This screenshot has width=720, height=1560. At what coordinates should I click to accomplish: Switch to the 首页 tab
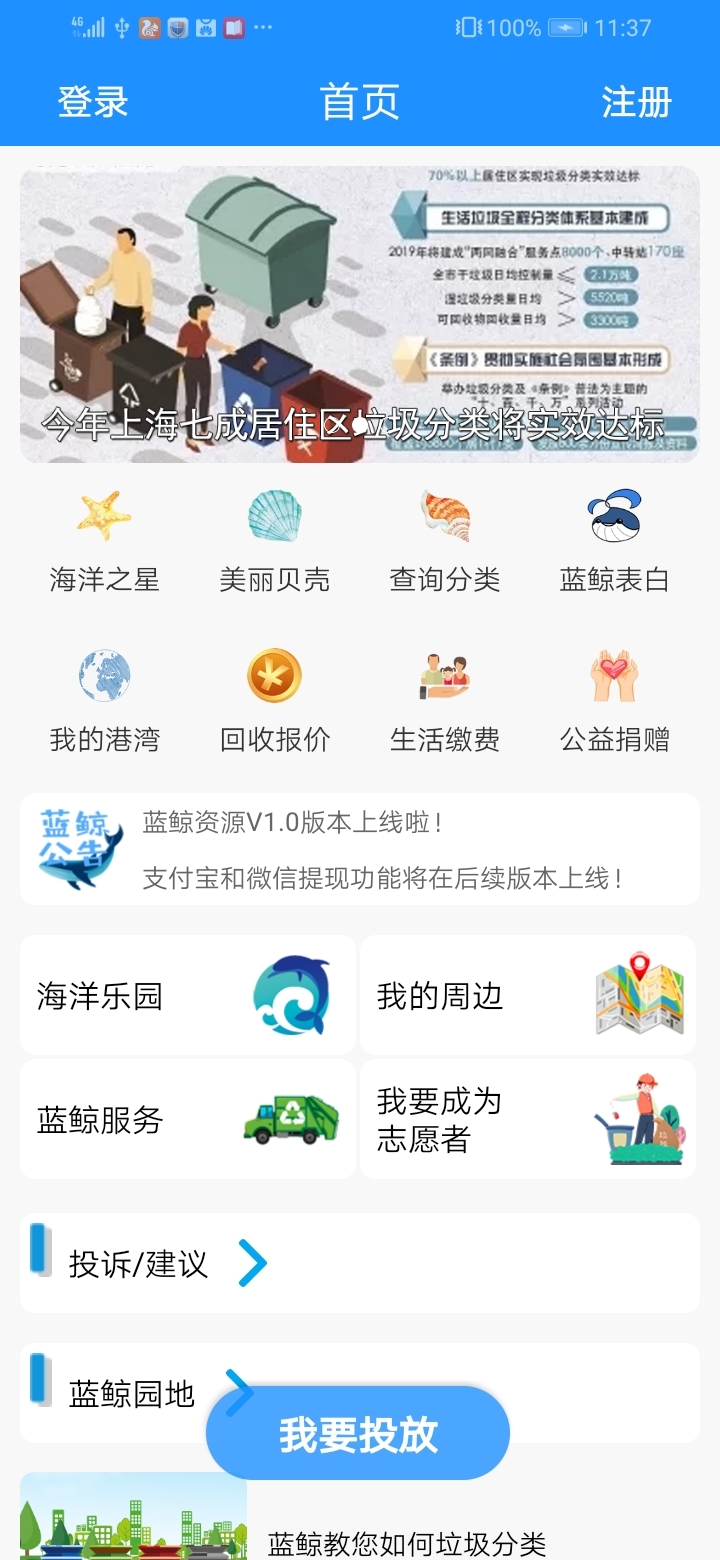(360, 100)
